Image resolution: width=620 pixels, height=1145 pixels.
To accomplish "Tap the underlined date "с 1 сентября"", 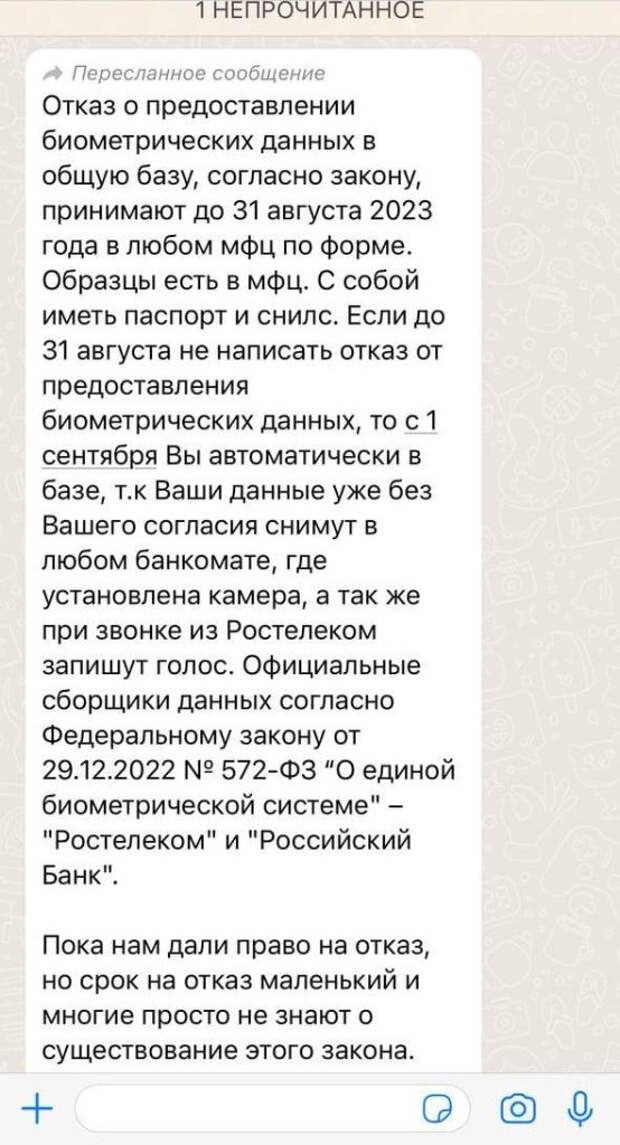I will pyautogui.click(x=100, y=456).
